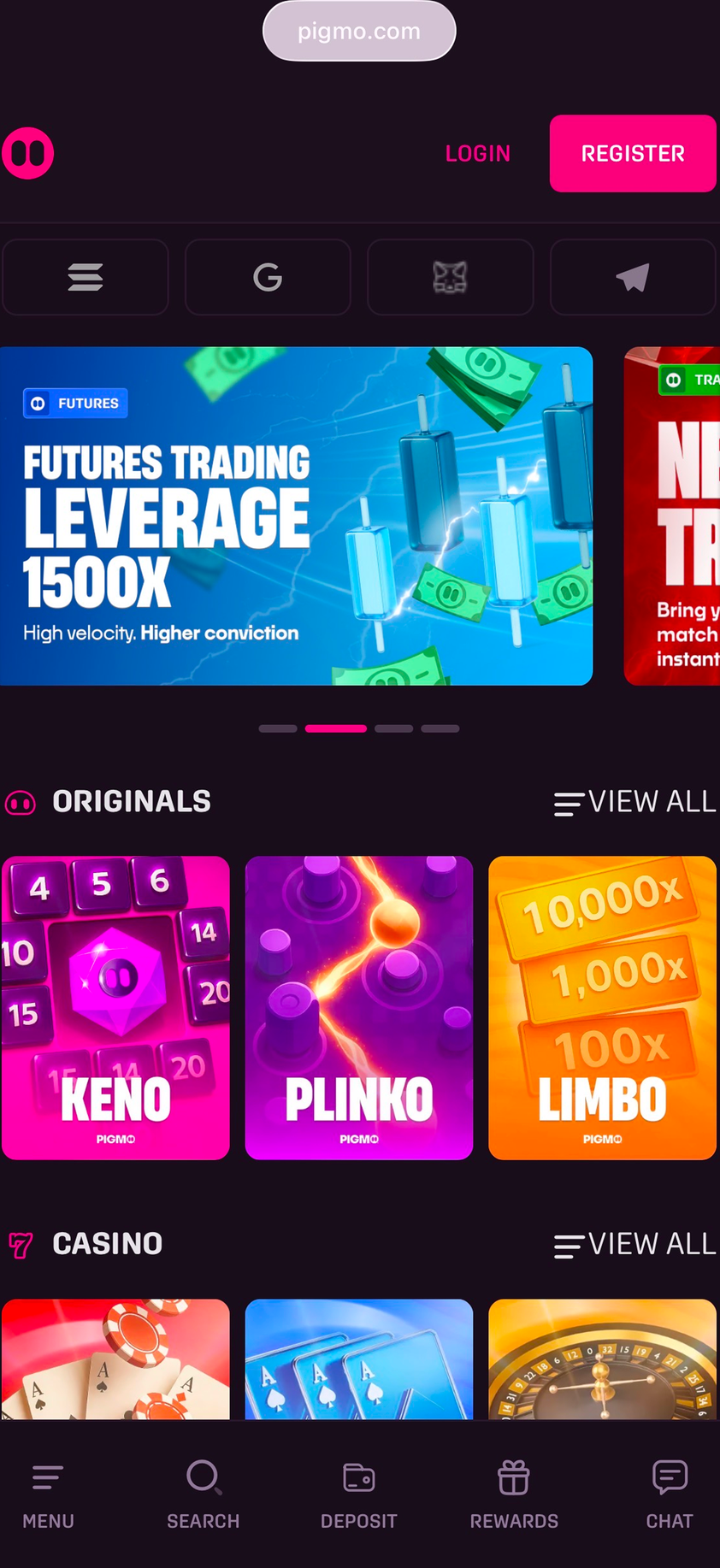Open the Pigmo home logo
This screenshot has height=1568, width=720.
point(28,154)
